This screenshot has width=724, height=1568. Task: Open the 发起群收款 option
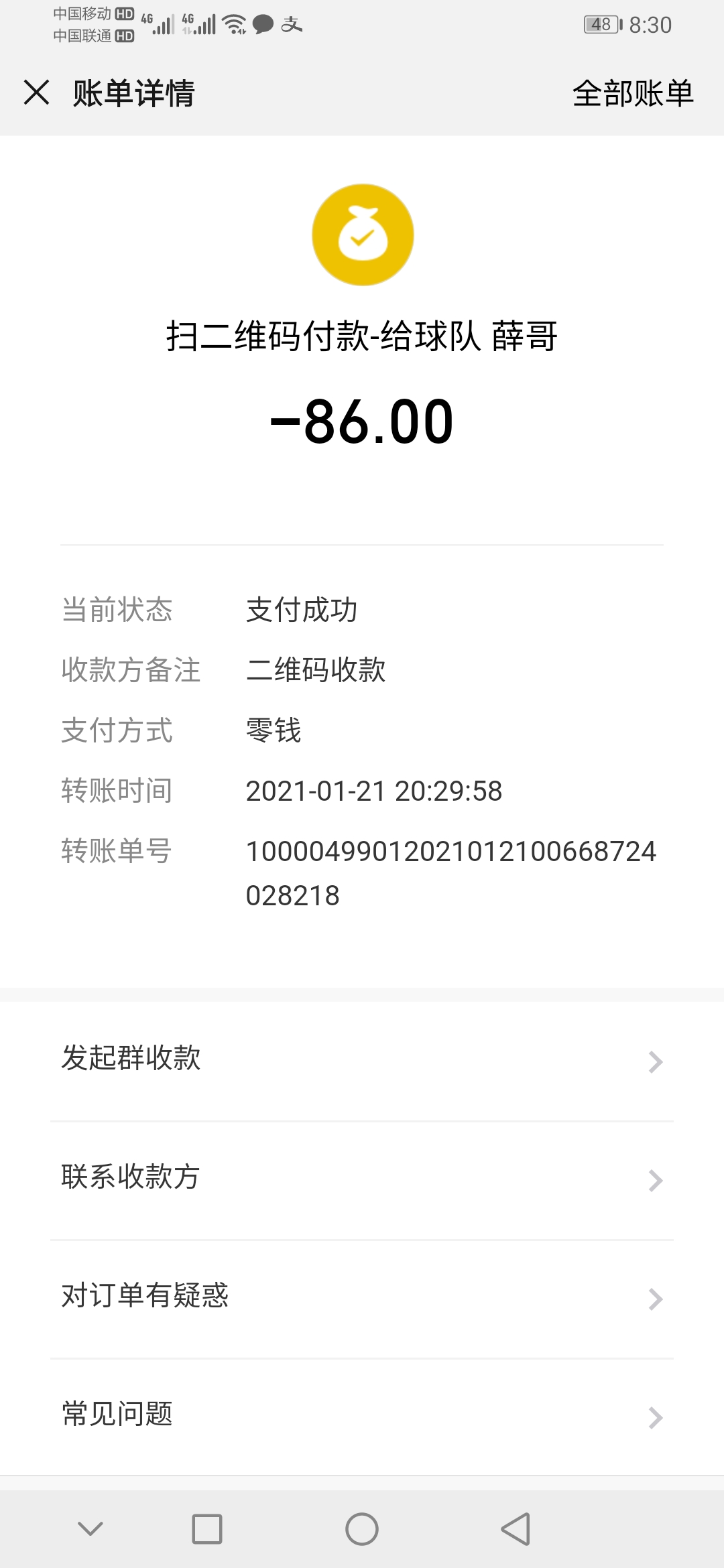[362, 1060]
